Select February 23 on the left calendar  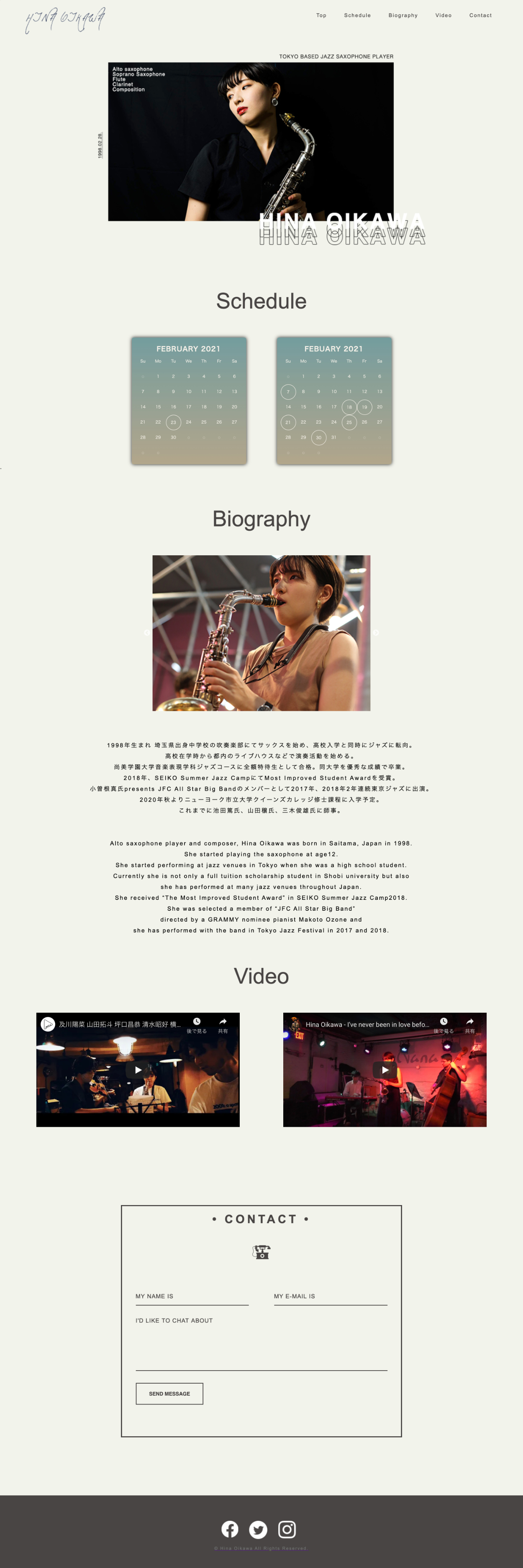click(x=173, y=422)
